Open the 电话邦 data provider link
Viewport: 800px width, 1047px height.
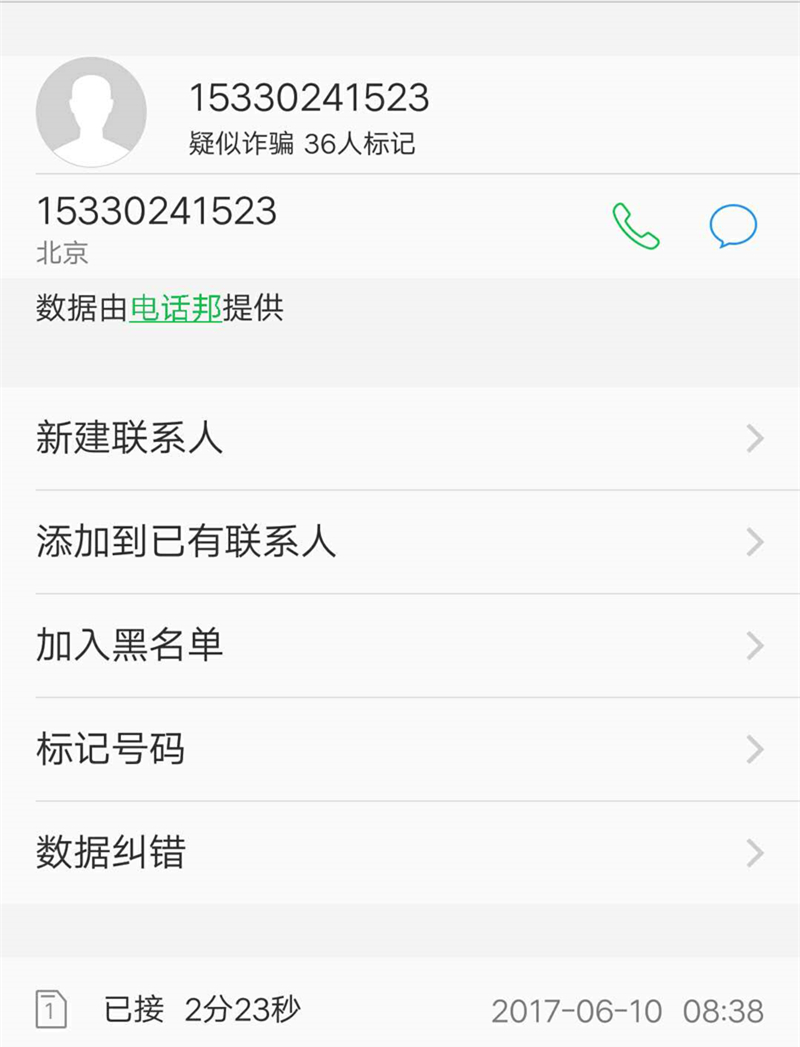pos(175,308)
